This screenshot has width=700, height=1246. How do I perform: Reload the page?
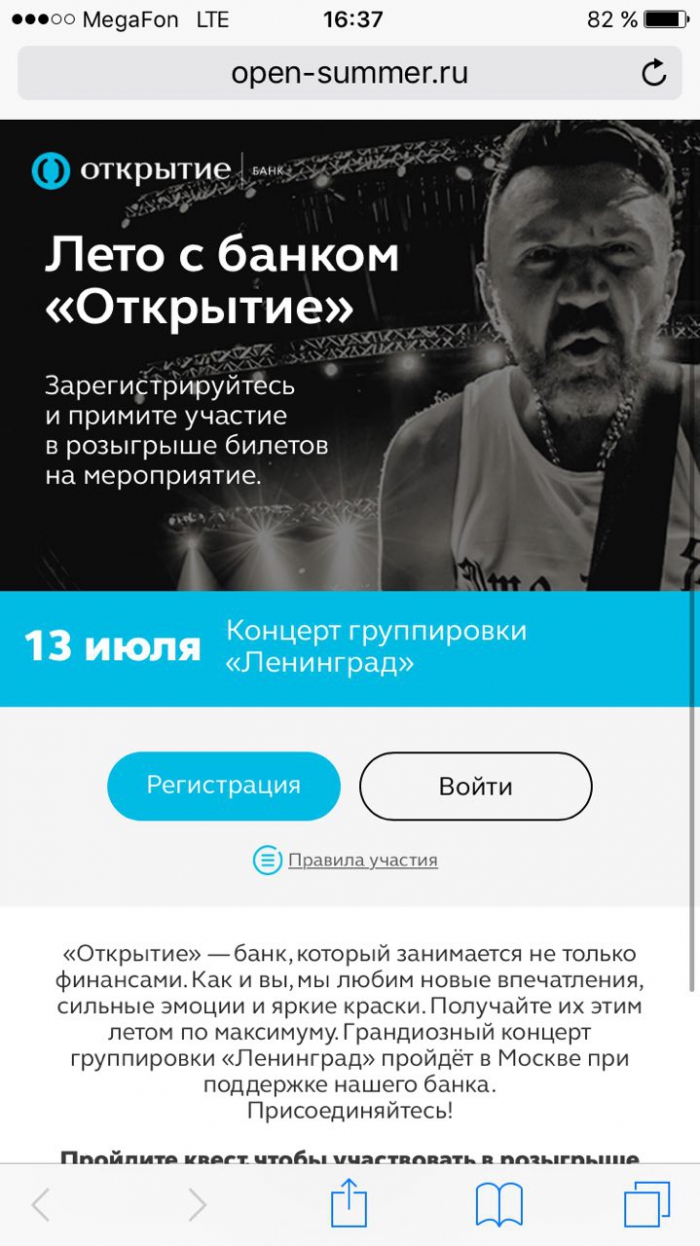(653, 73)
